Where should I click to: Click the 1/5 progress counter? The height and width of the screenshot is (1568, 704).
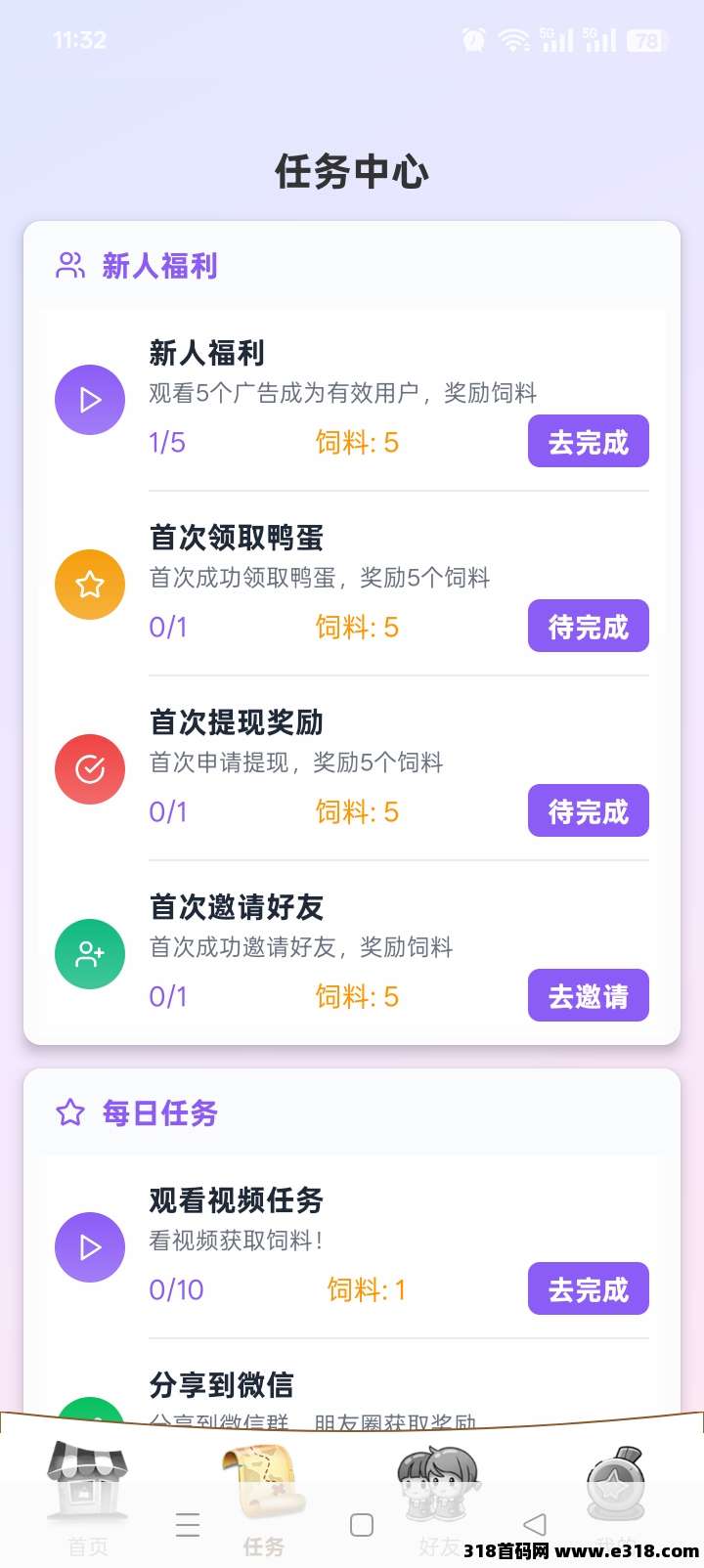click(x=167, y=442)
